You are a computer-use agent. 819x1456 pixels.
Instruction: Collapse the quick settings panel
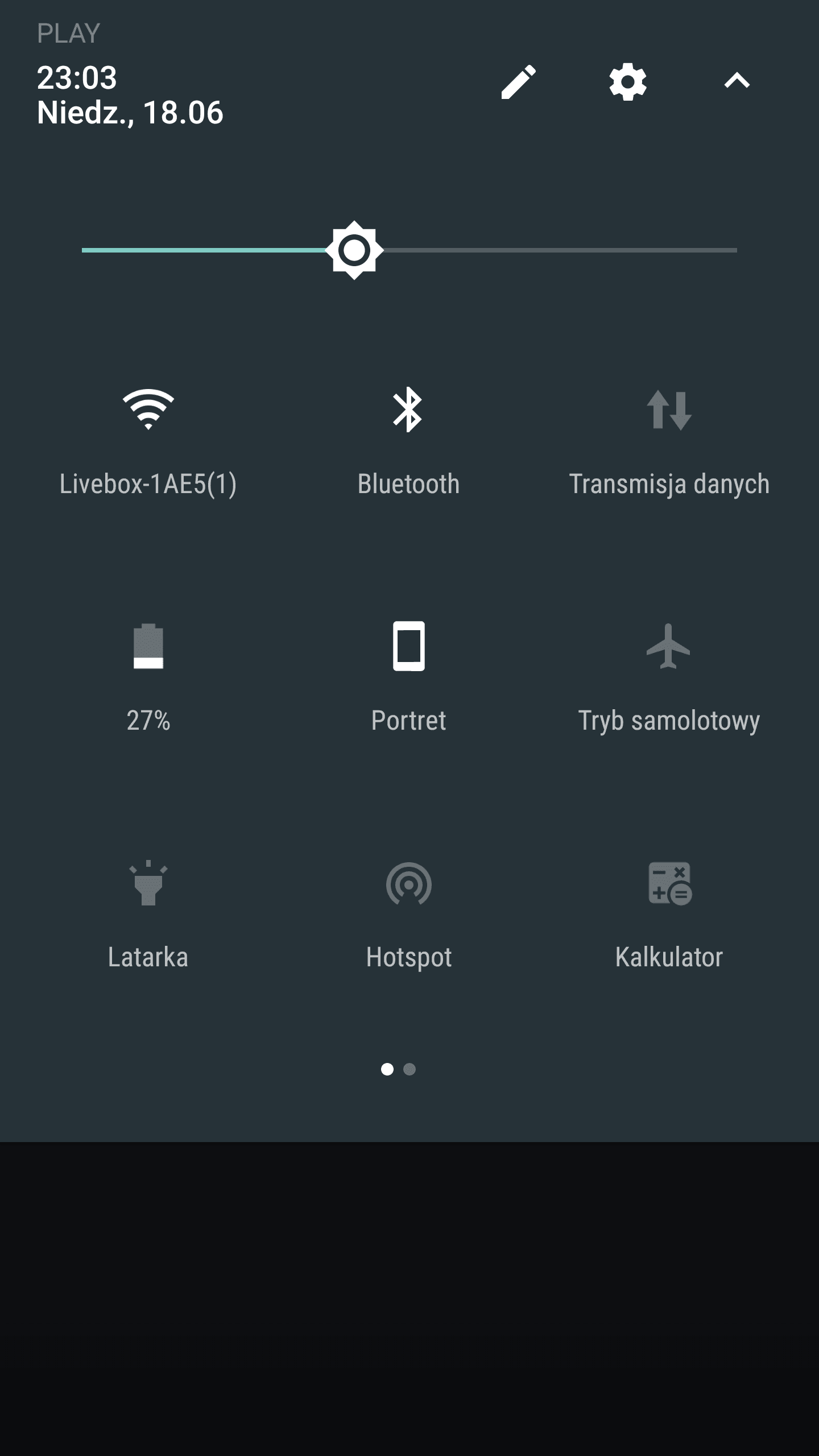737,81
